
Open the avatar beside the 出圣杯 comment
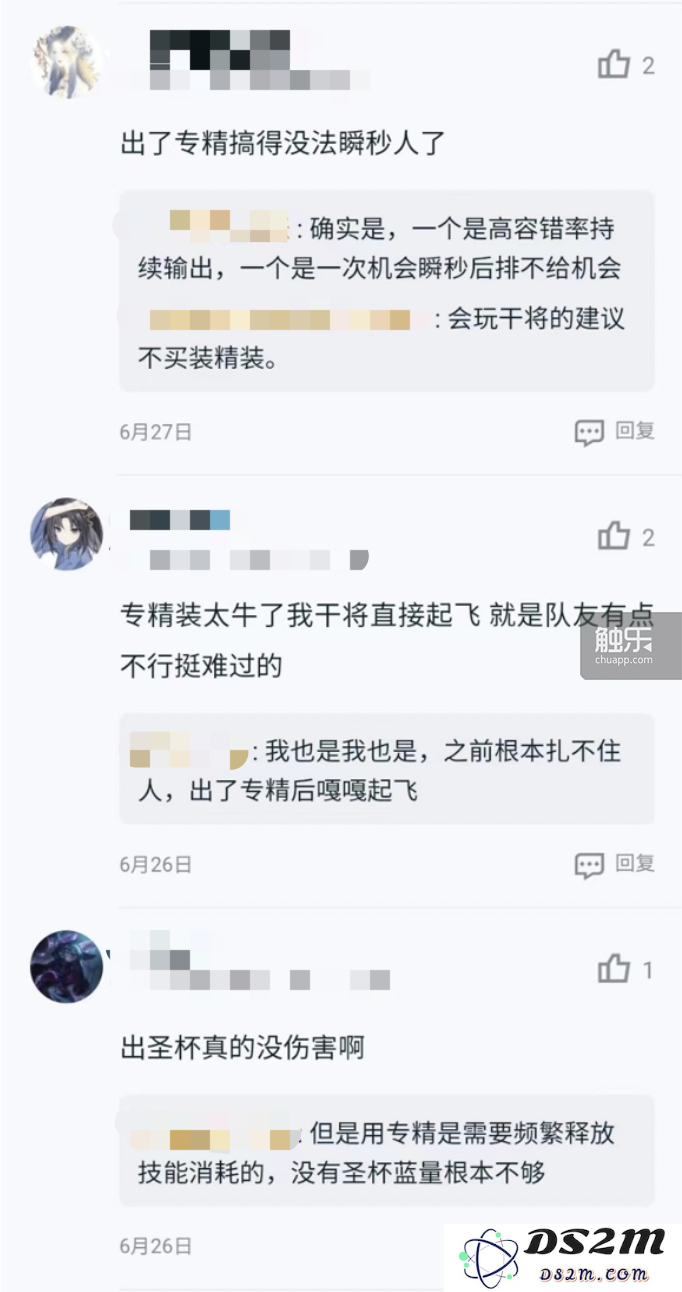(x=67, y=966)
